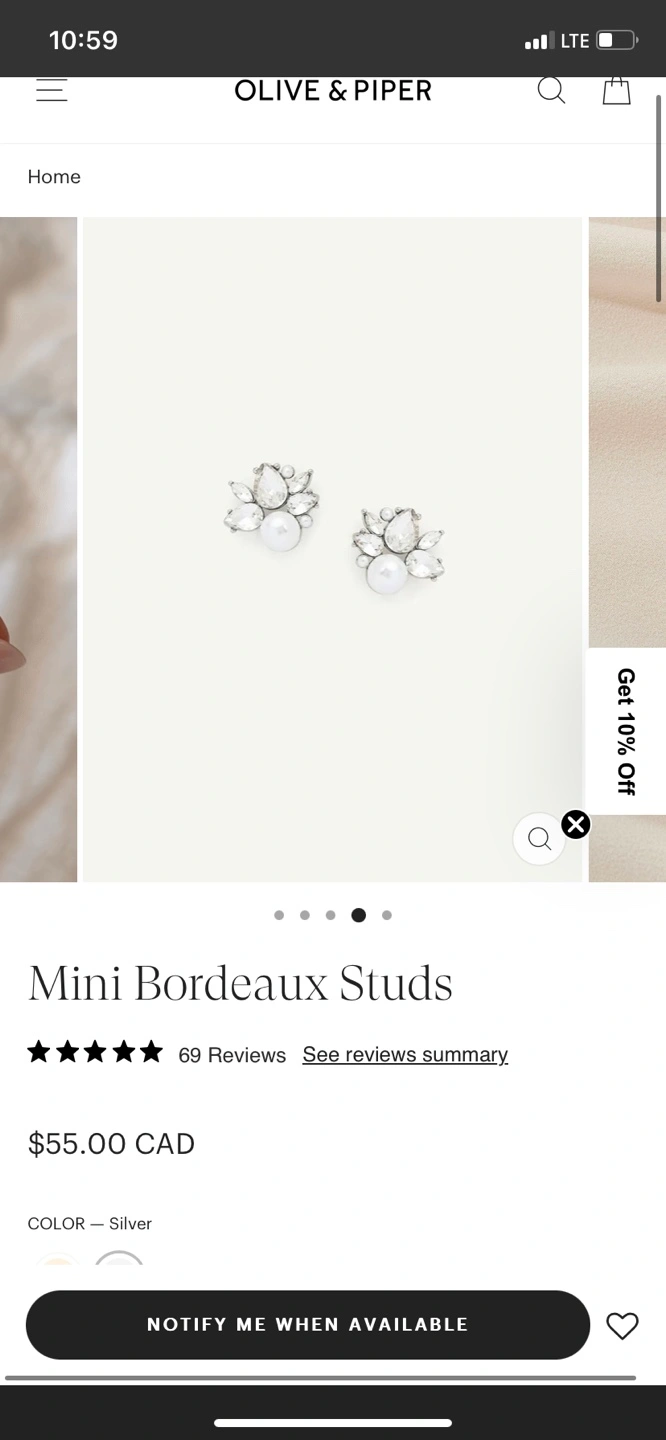This screenshot has height=1440, width=666.
Task: Tap Notify Me When Available
Action: (308, 1325)
